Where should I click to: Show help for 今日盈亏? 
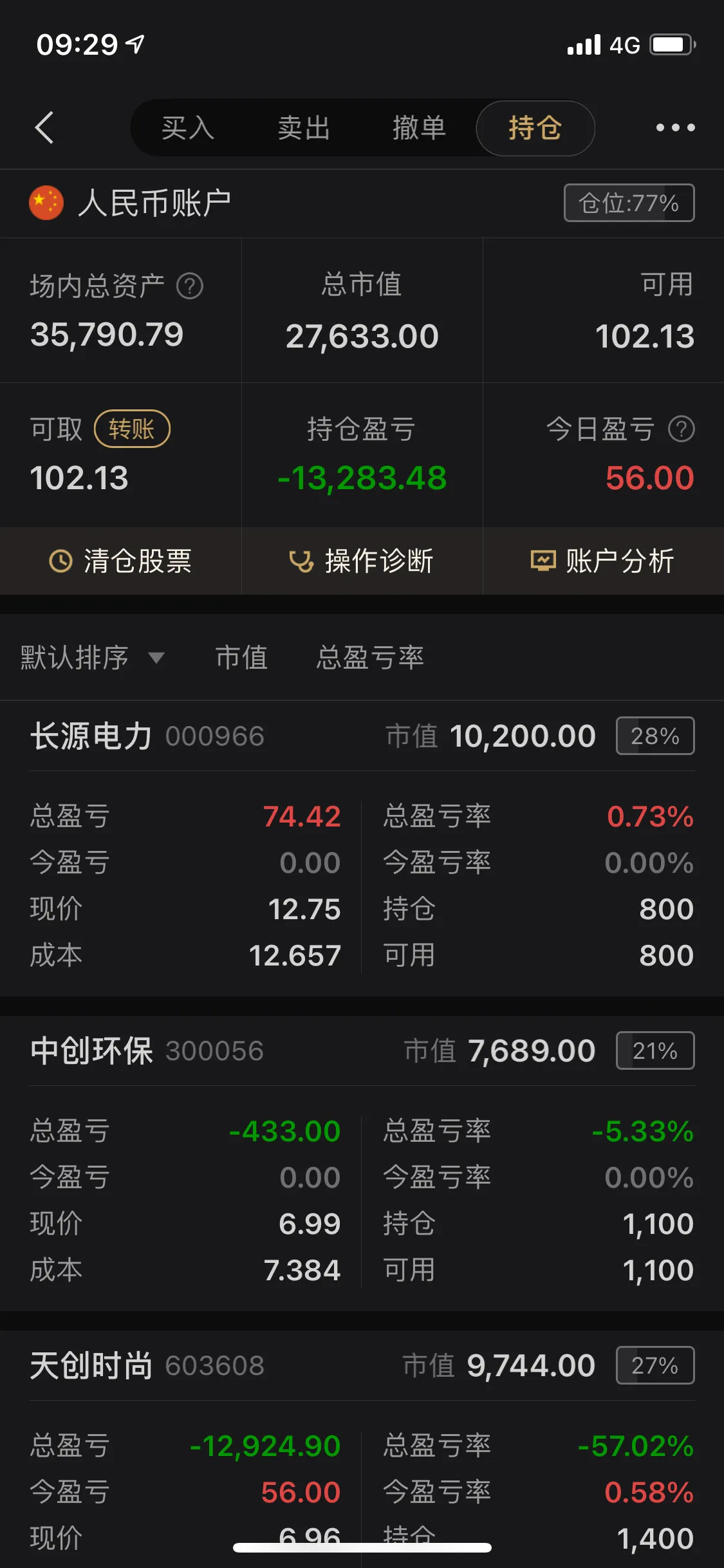pyautogui.click(x=682, y=429)
